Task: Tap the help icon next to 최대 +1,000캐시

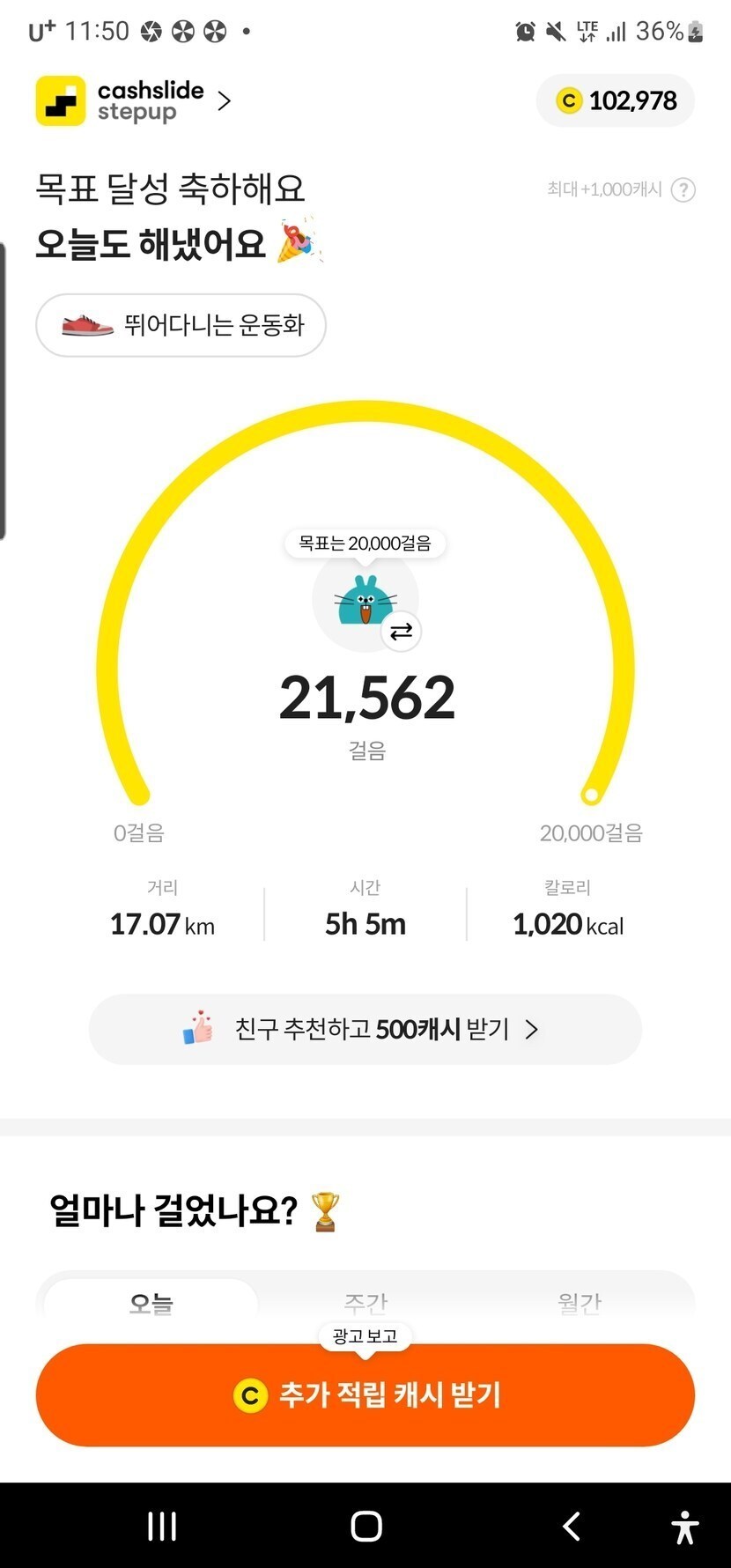Action: coord(683,189)
